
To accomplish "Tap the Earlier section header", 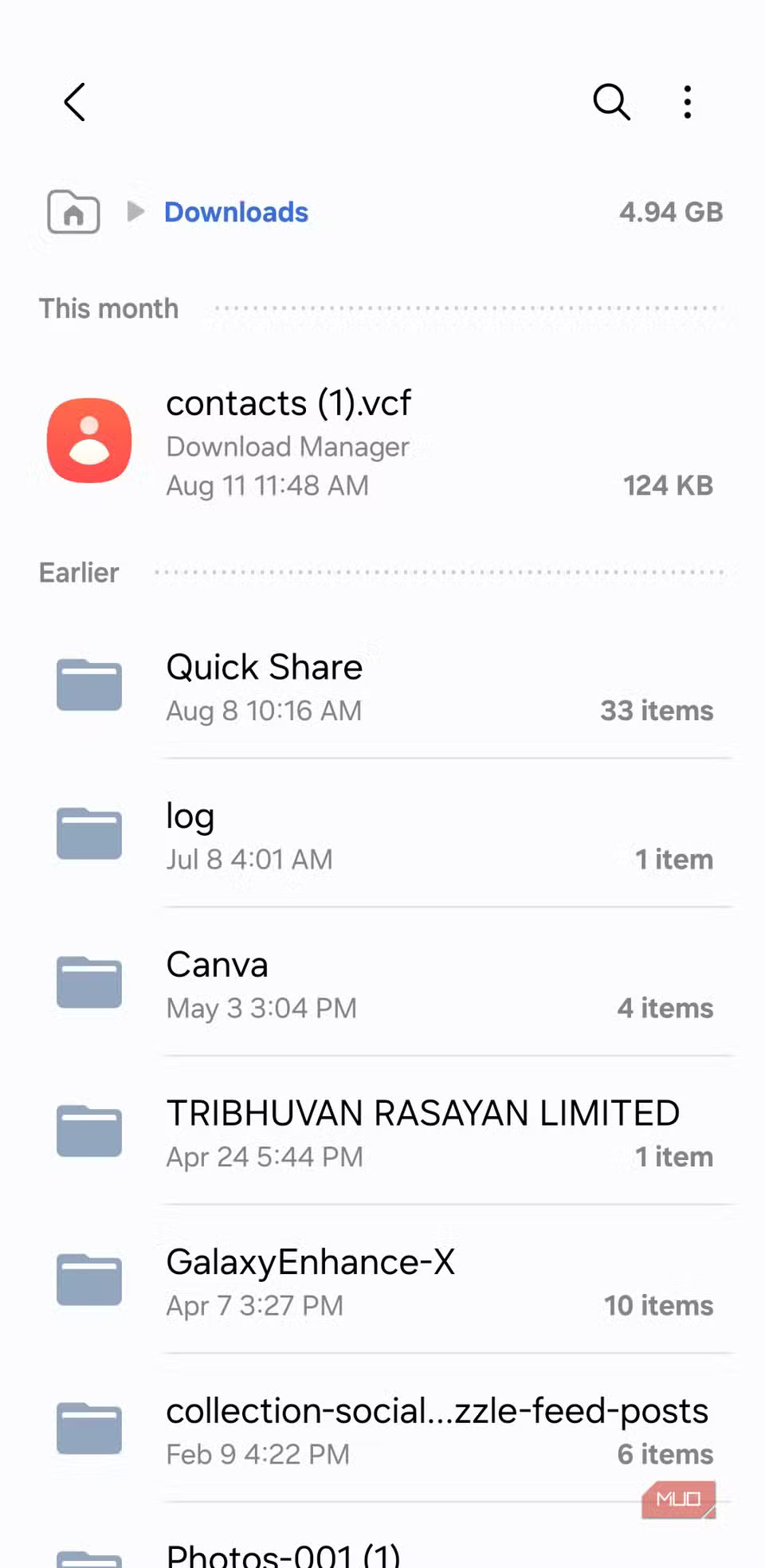I will [x=78, y=572].
